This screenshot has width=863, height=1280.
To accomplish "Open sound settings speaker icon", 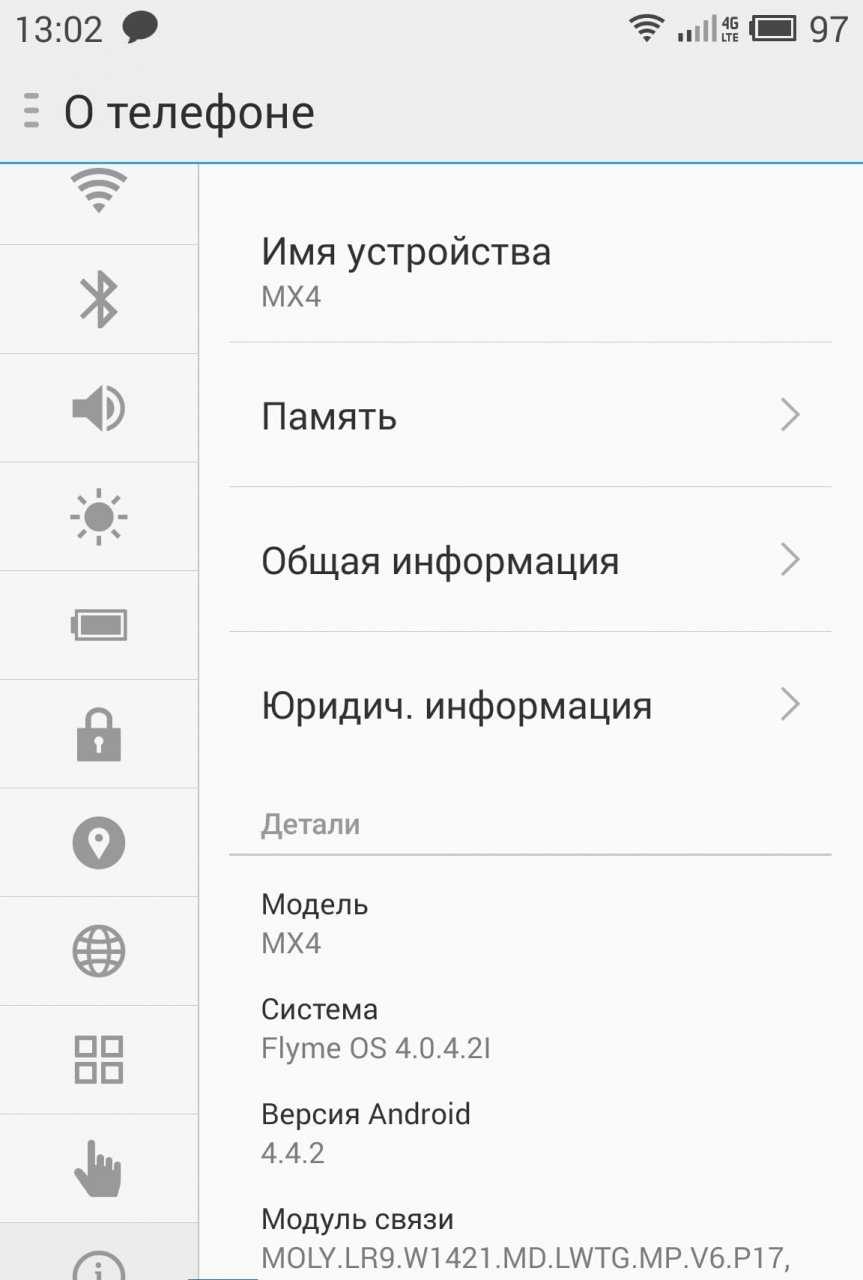I will pyautogui.click(x=98, y=408).
